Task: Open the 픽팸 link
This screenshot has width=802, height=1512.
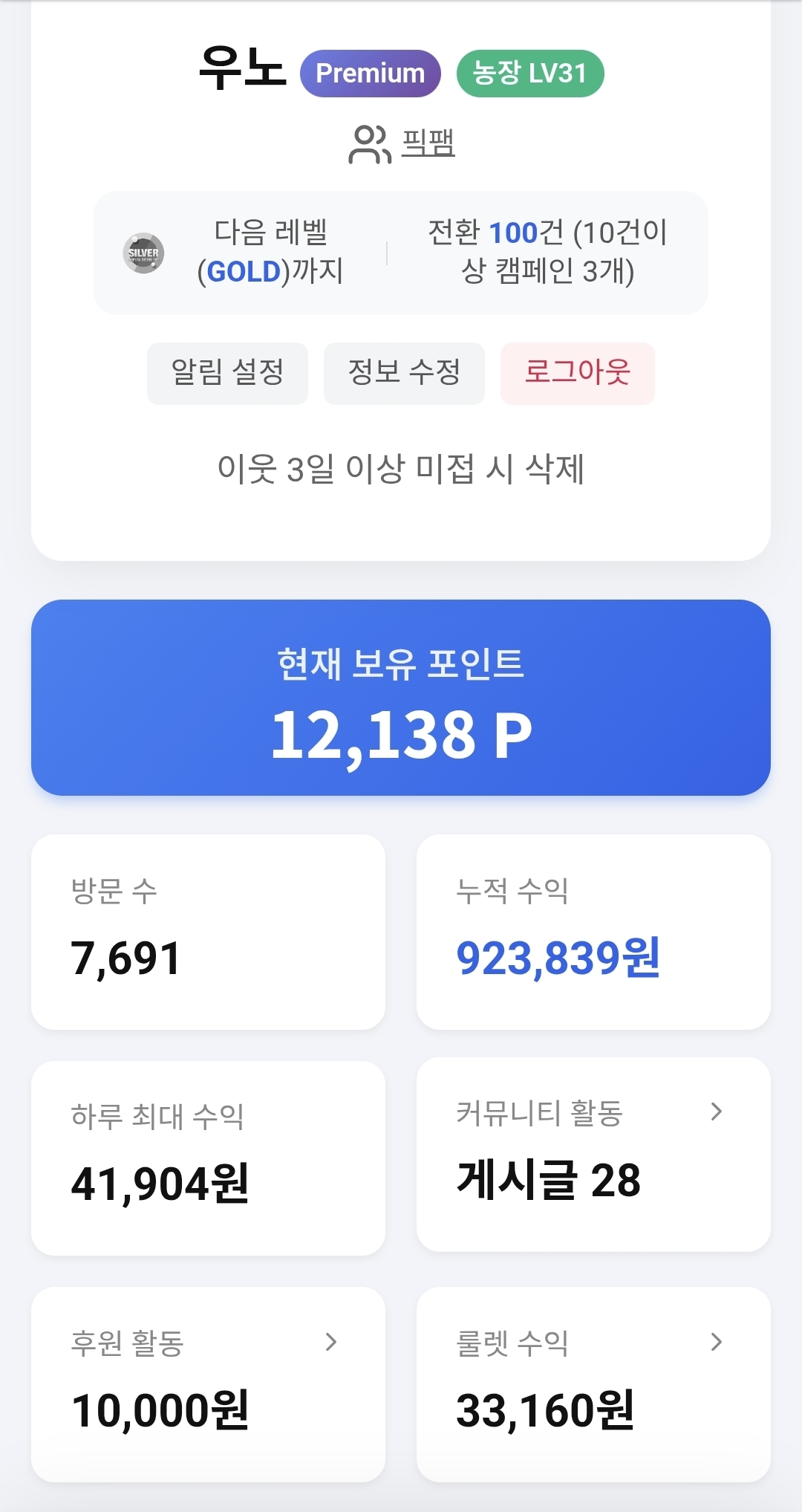Action: point(427,143)
